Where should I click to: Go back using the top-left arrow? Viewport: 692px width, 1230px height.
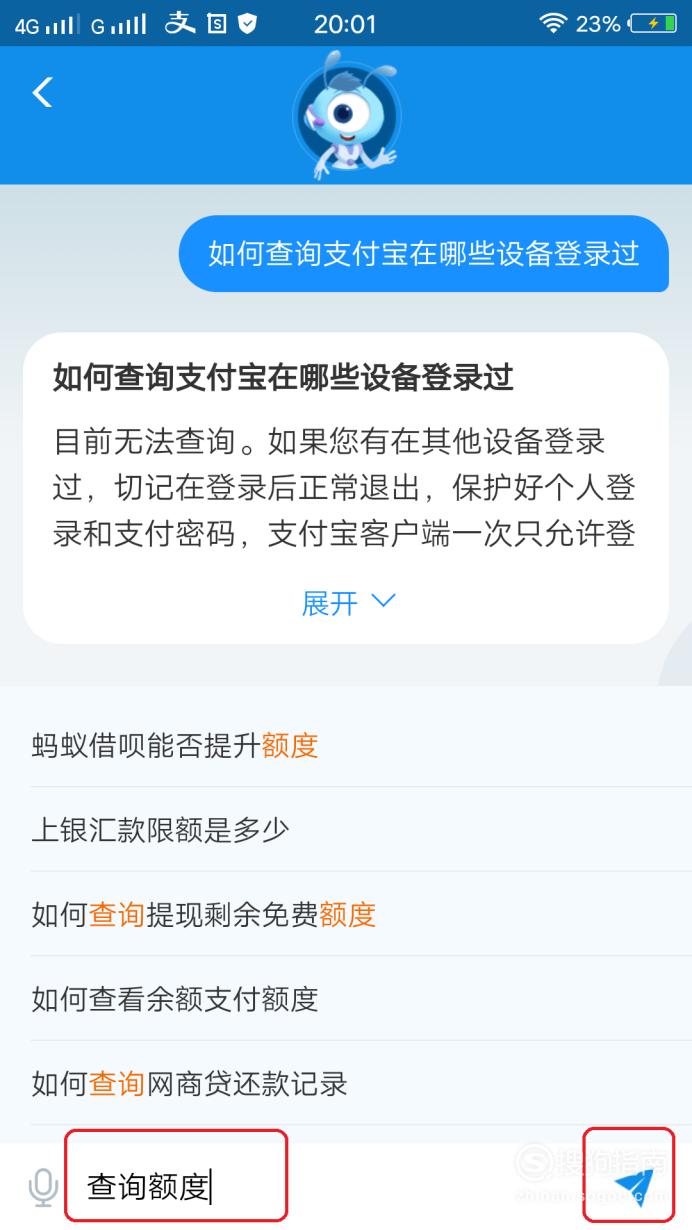(42, 93)
